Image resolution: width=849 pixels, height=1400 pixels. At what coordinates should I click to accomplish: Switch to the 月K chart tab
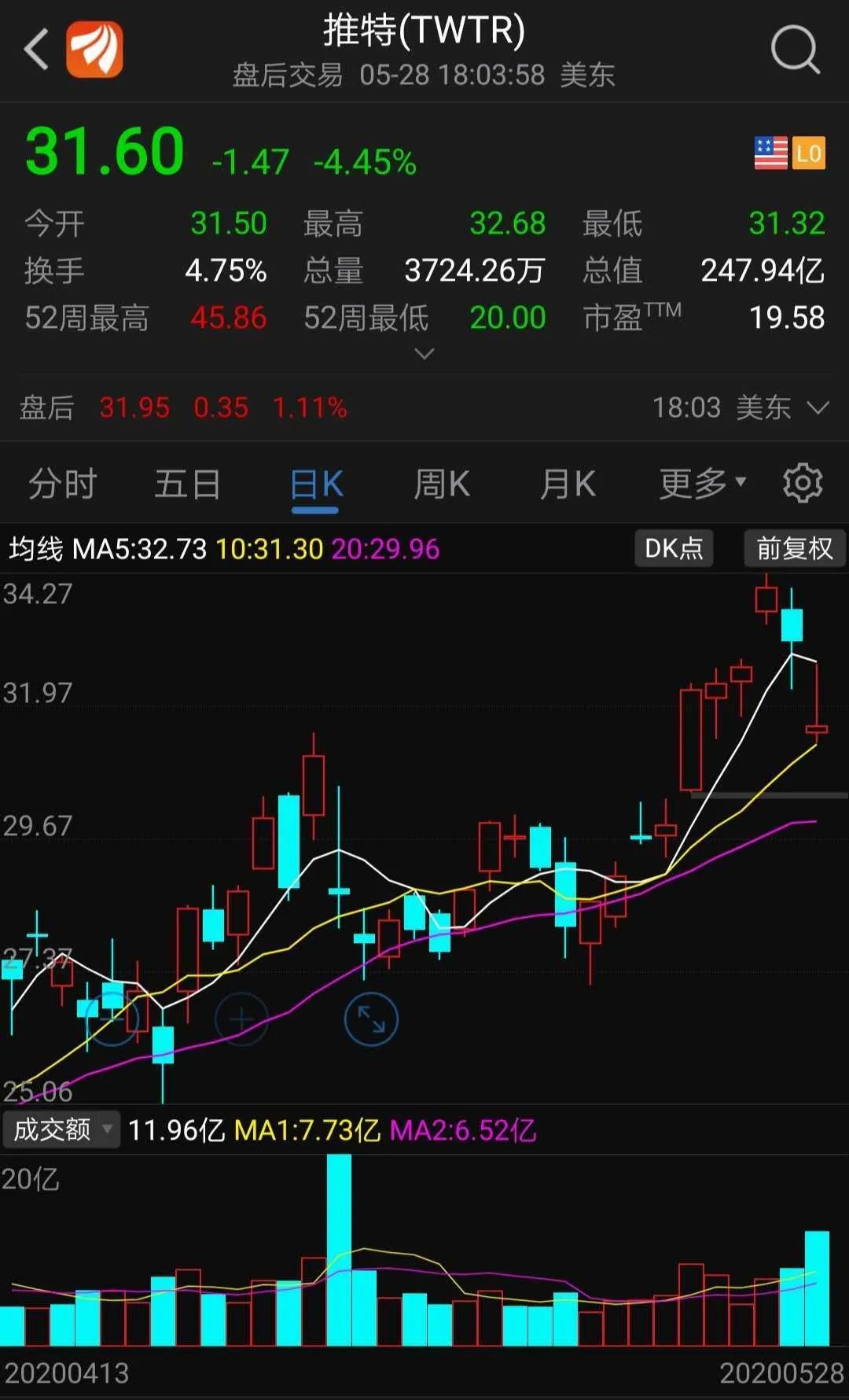coord(568,484)
